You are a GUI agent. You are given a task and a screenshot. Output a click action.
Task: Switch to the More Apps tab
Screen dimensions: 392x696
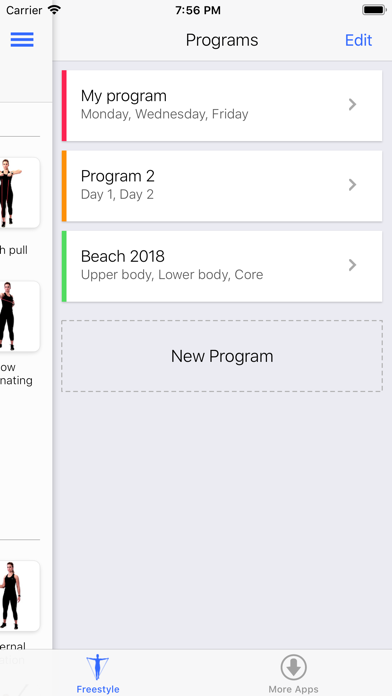(x=293, y=674)
